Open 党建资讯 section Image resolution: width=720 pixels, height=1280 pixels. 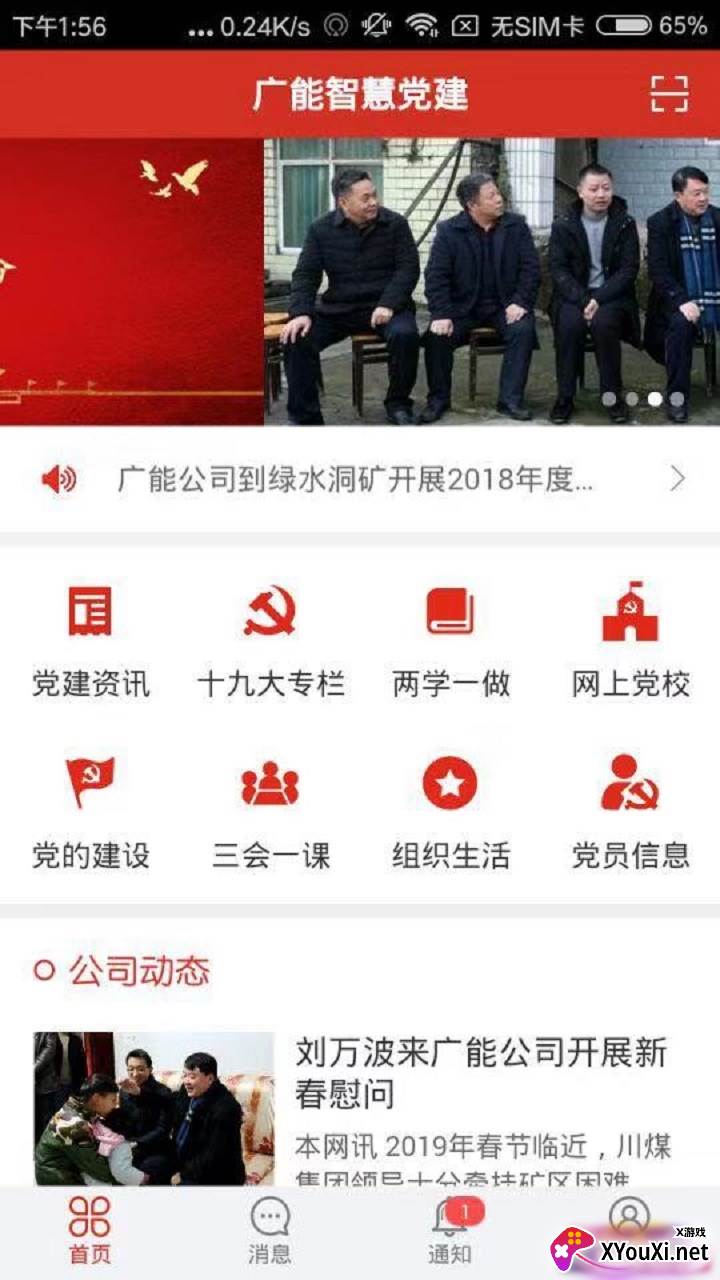pos(90,640)
